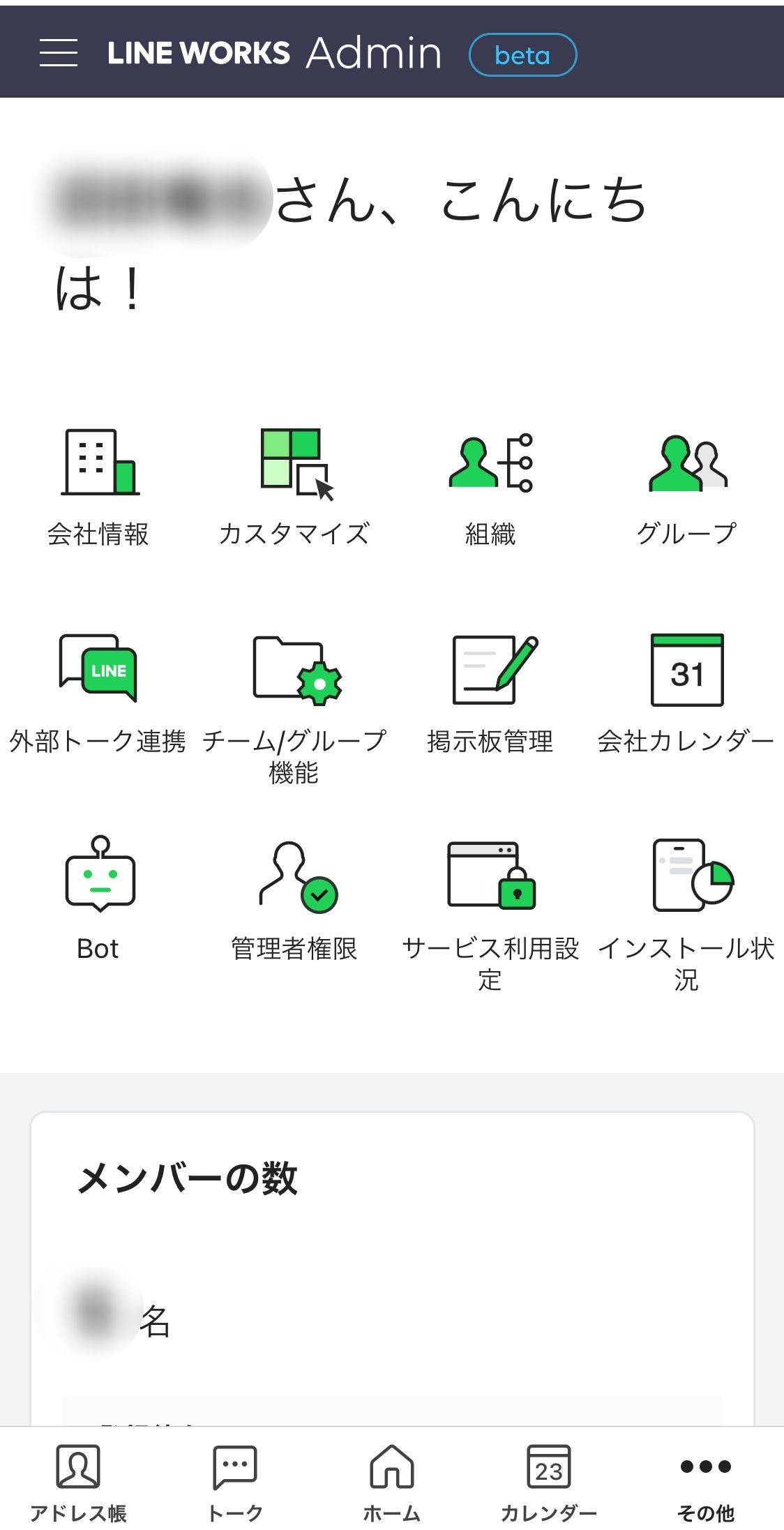Open サービス利用設定 service usage settings
The width and height of the screenshot is (784, 1530).
[x=490, y=900]
